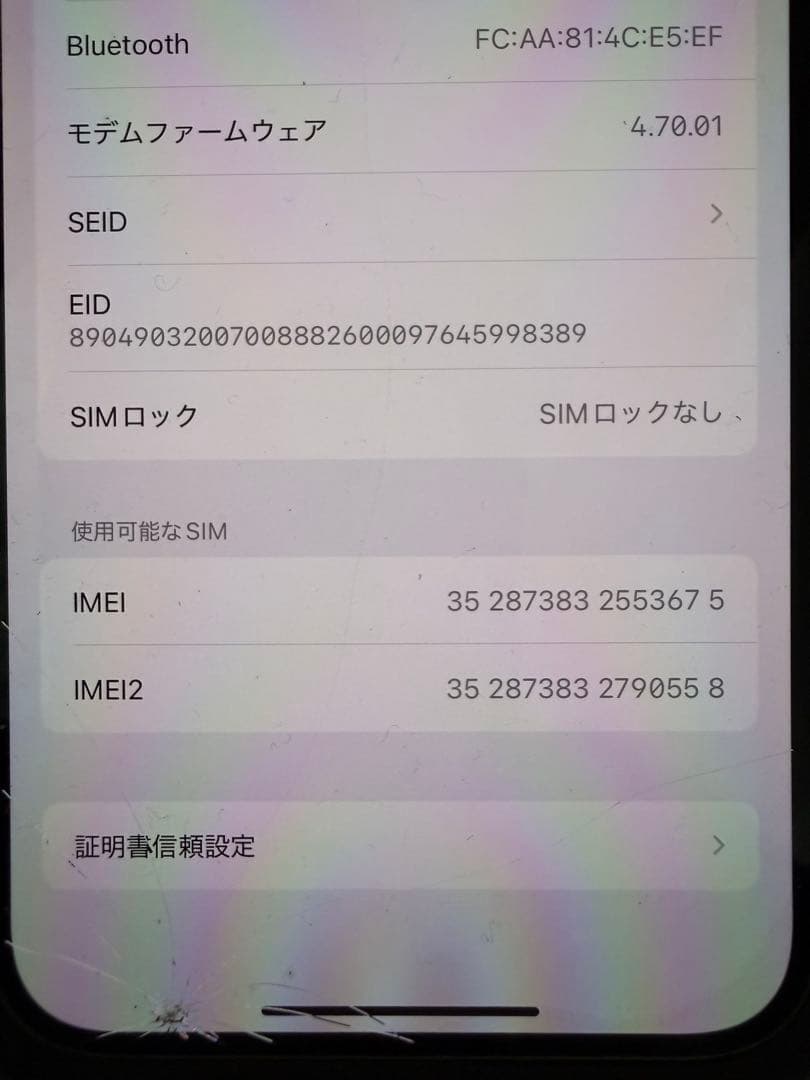Tap the IMEI2 label

pyautogui.click(x=107, y=688)
